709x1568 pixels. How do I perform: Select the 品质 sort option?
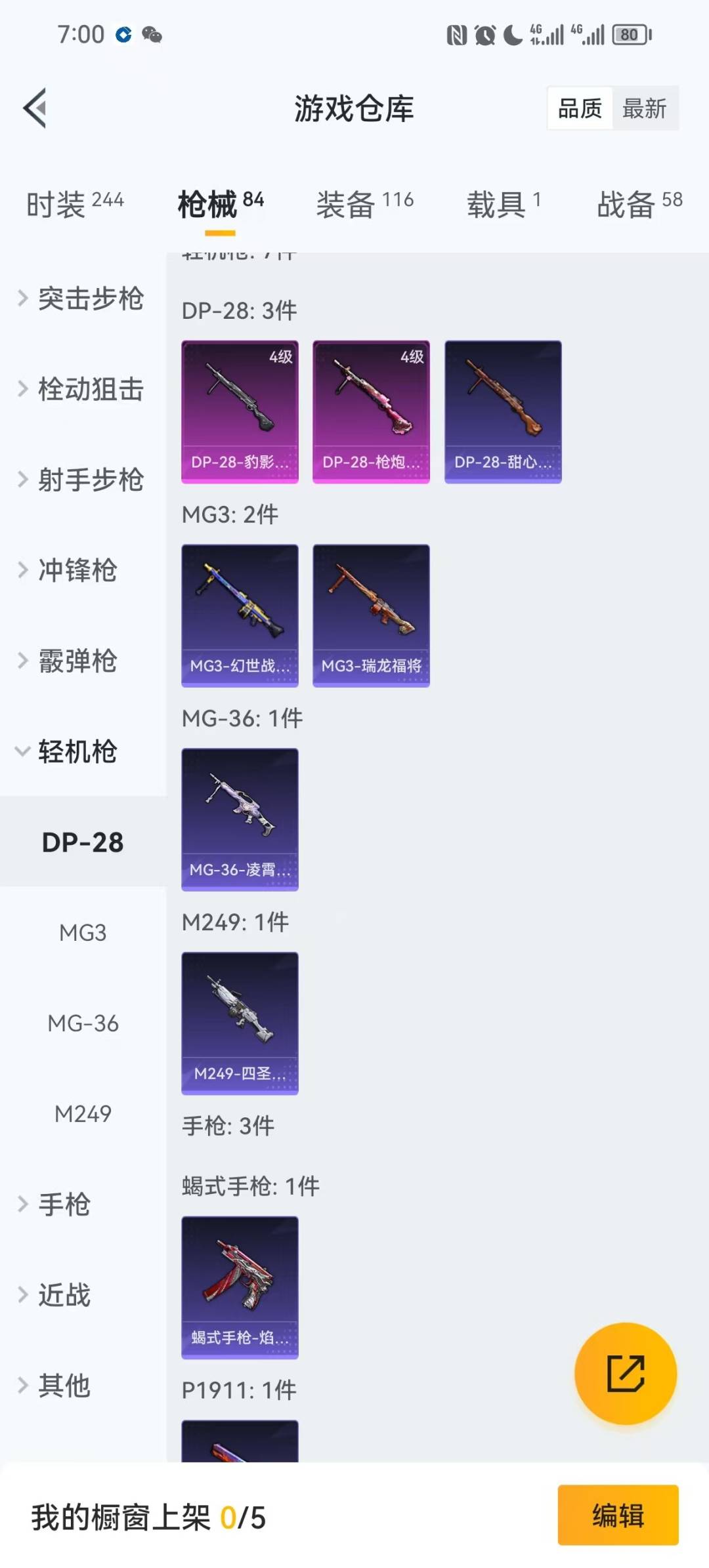pyautogui.click(x=578, y=109)
